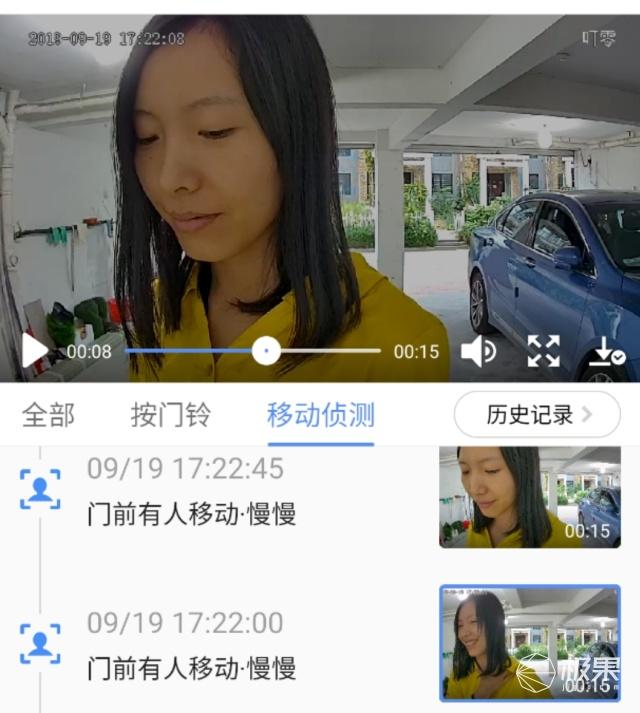640x713 pixels.
Task: Mute the video sound
Action: click(x=478, y=351)
